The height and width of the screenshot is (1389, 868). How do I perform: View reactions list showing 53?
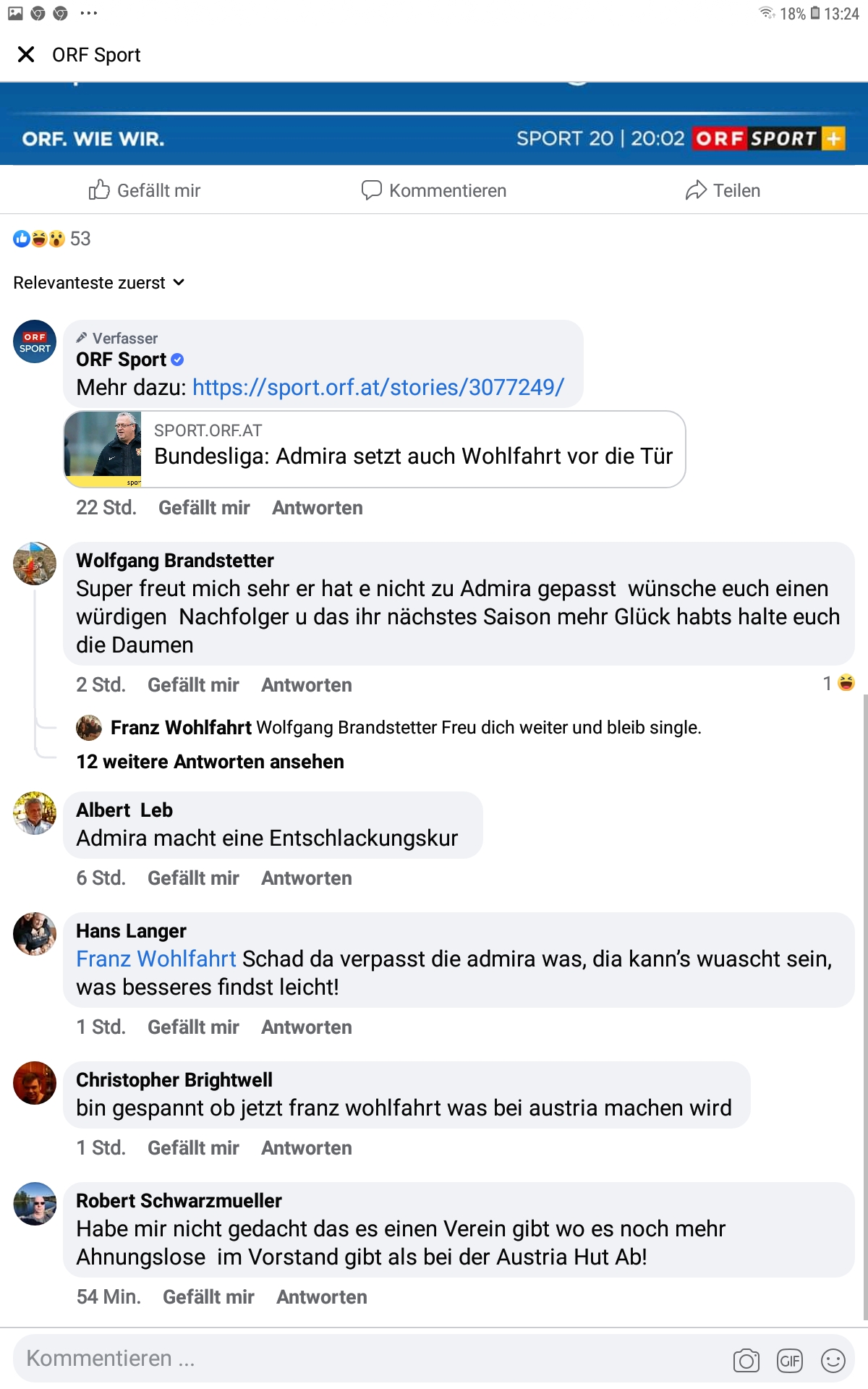[x=52, y=239]
